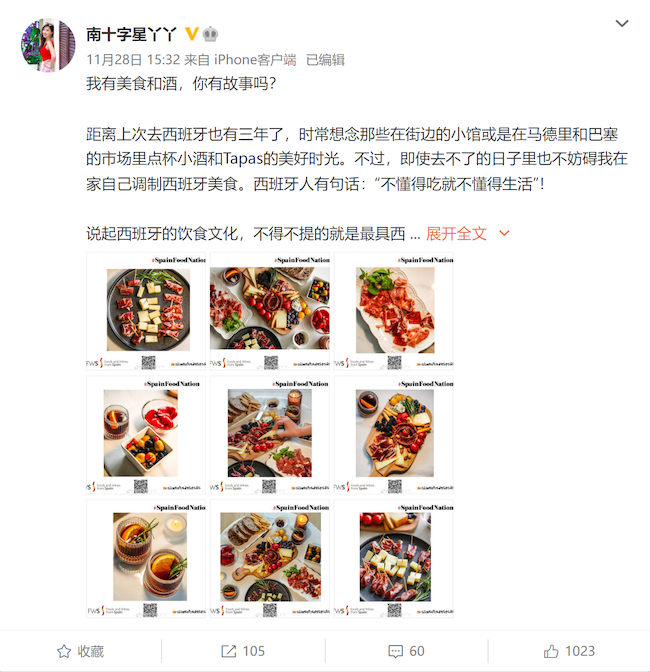650x672 pixels.
Task: Tap the username 南十字星丫丫
Action: click(131, 33)
